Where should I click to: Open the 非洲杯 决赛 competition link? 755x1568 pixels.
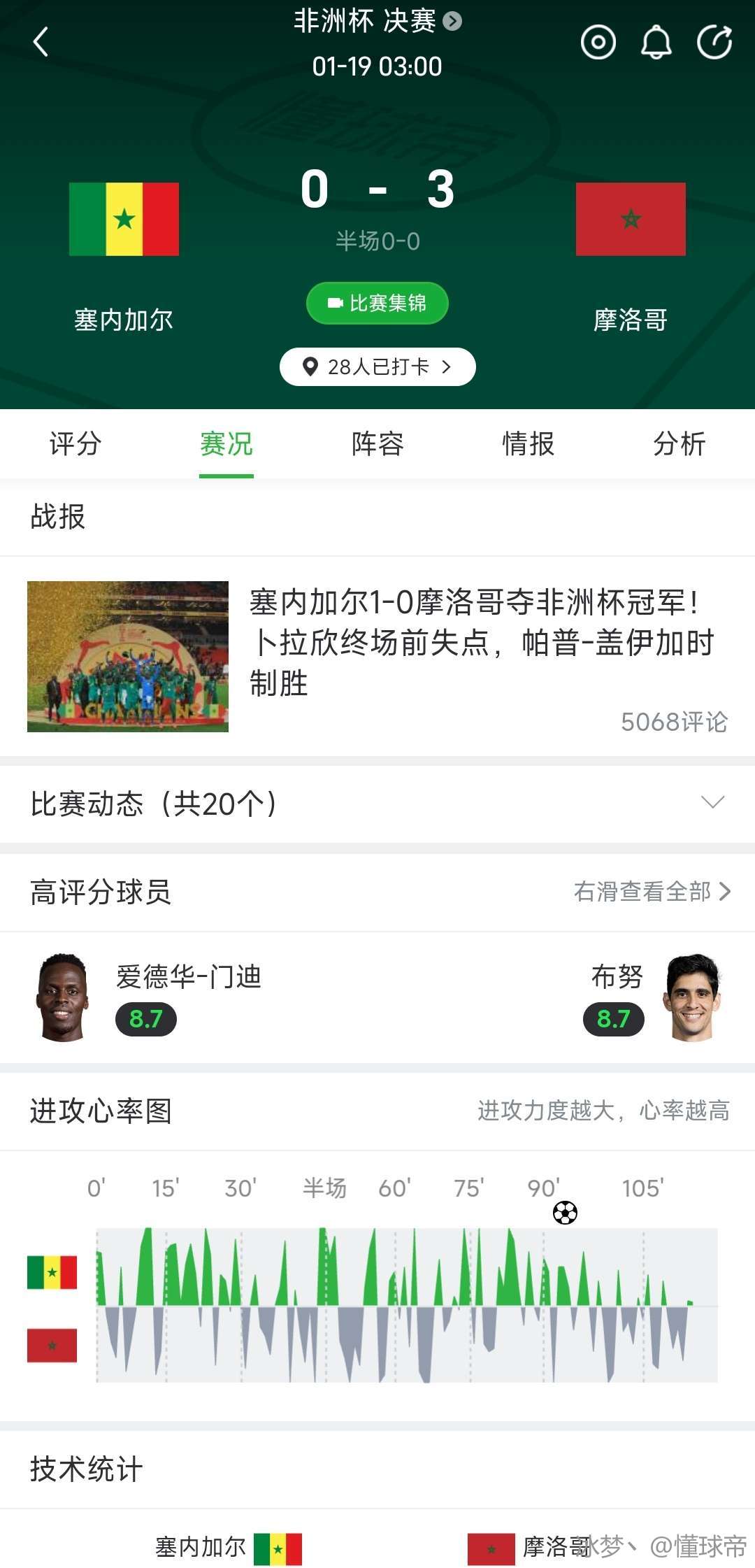(377, 21)
